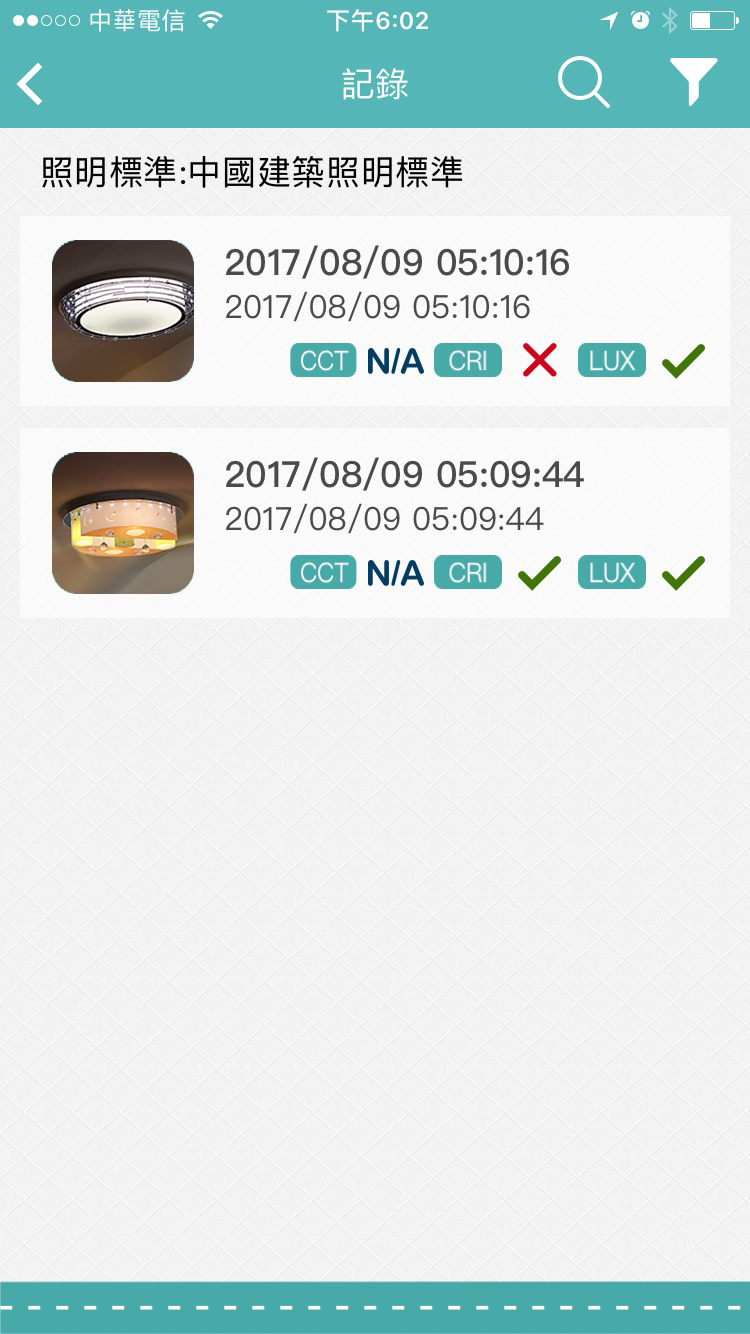Open the record from 2017/08/09 05:09:44

pyautogui.click(x=375, y=523)
